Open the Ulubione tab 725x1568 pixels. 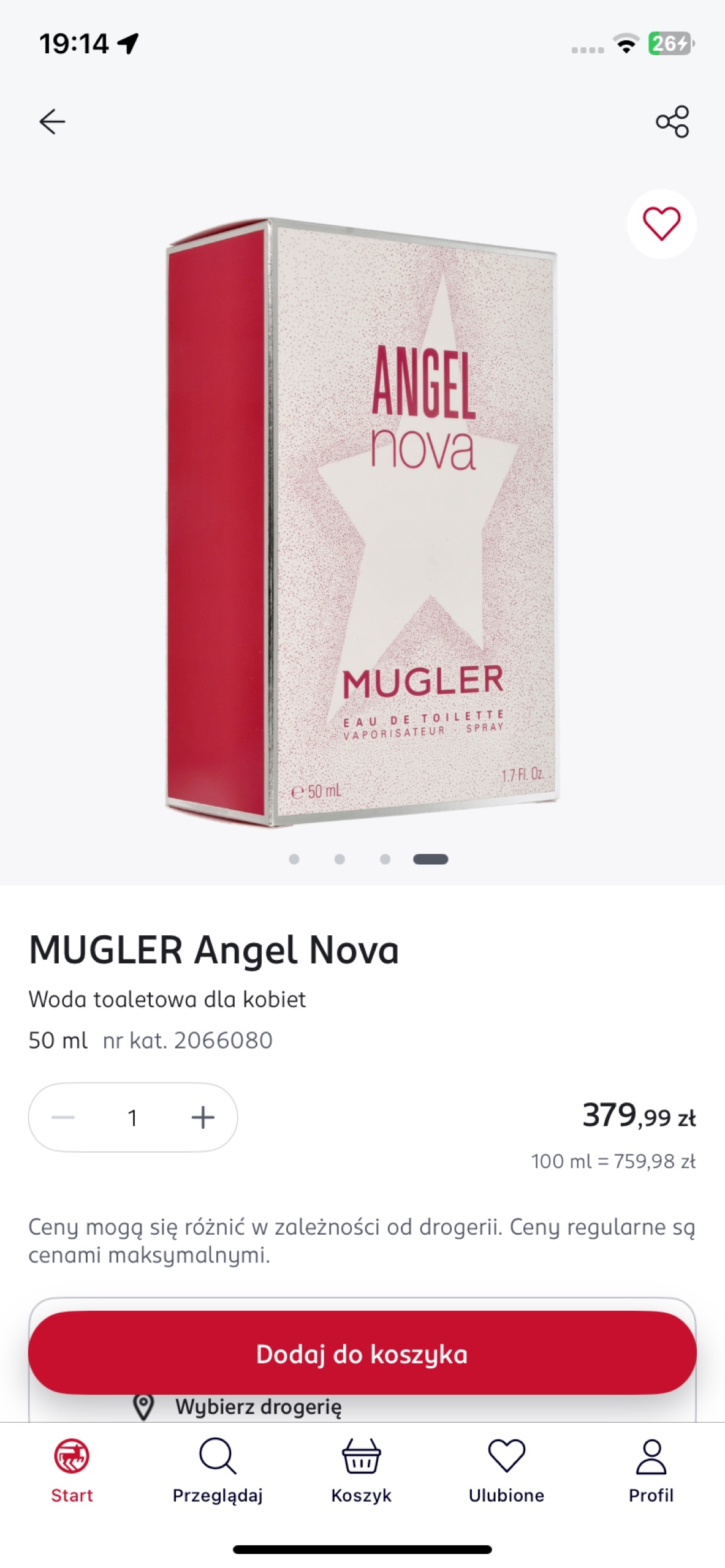tap(506, 1470)
